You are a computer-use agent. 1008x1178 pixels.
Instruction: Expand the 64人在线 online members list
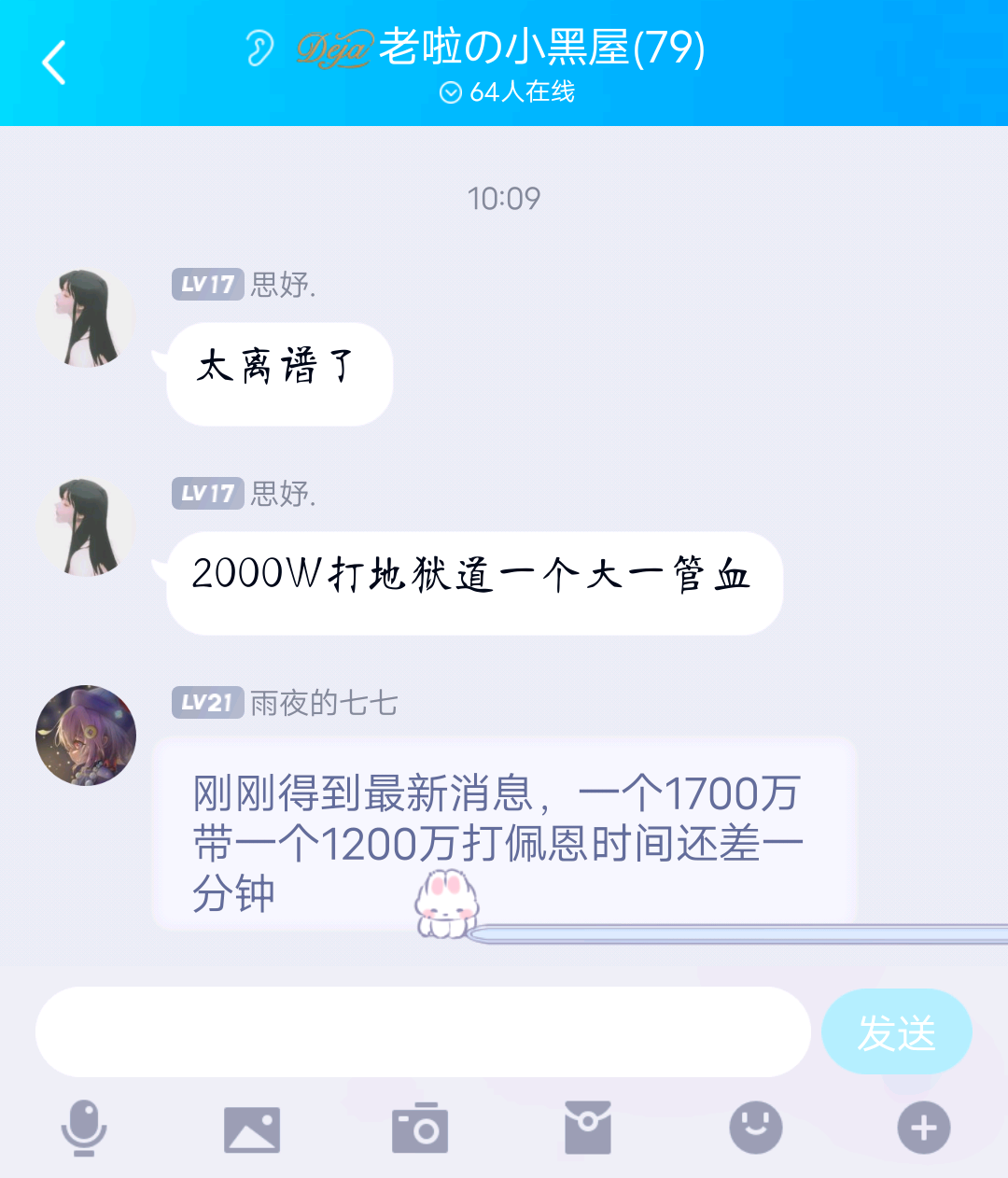click(504, 92)
